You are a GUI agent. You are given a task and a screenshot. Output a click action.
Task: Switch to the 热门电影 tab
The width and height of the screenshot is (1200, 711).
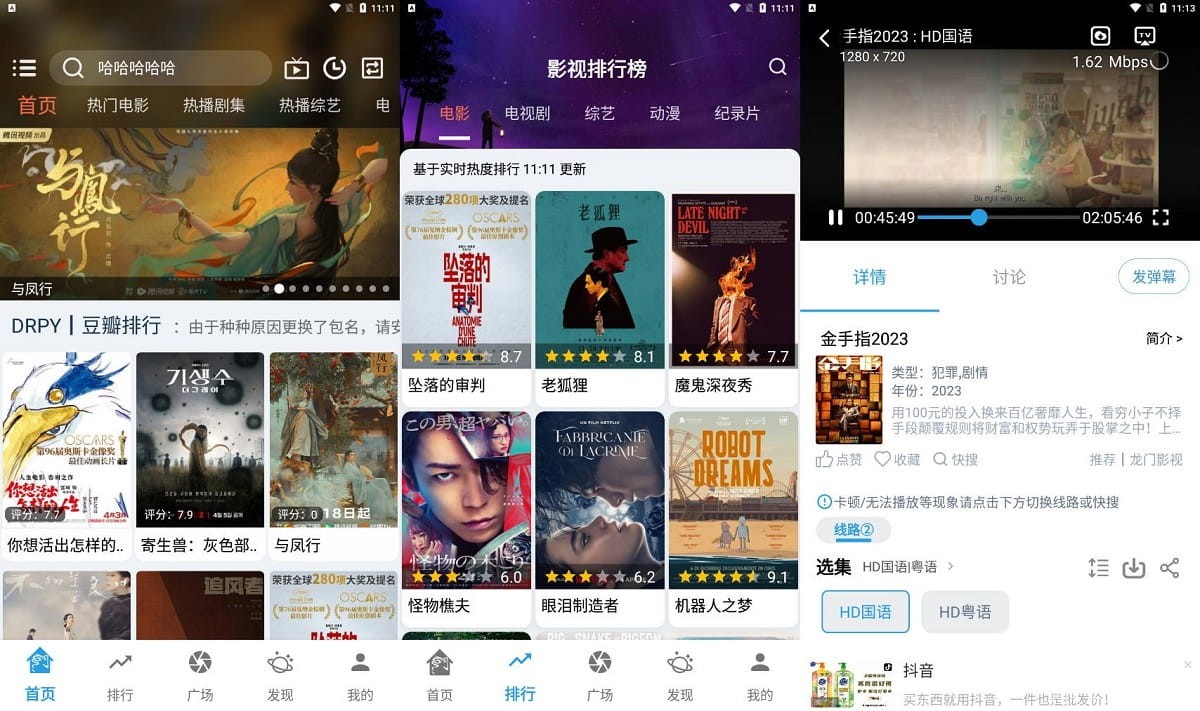point(117,105)
